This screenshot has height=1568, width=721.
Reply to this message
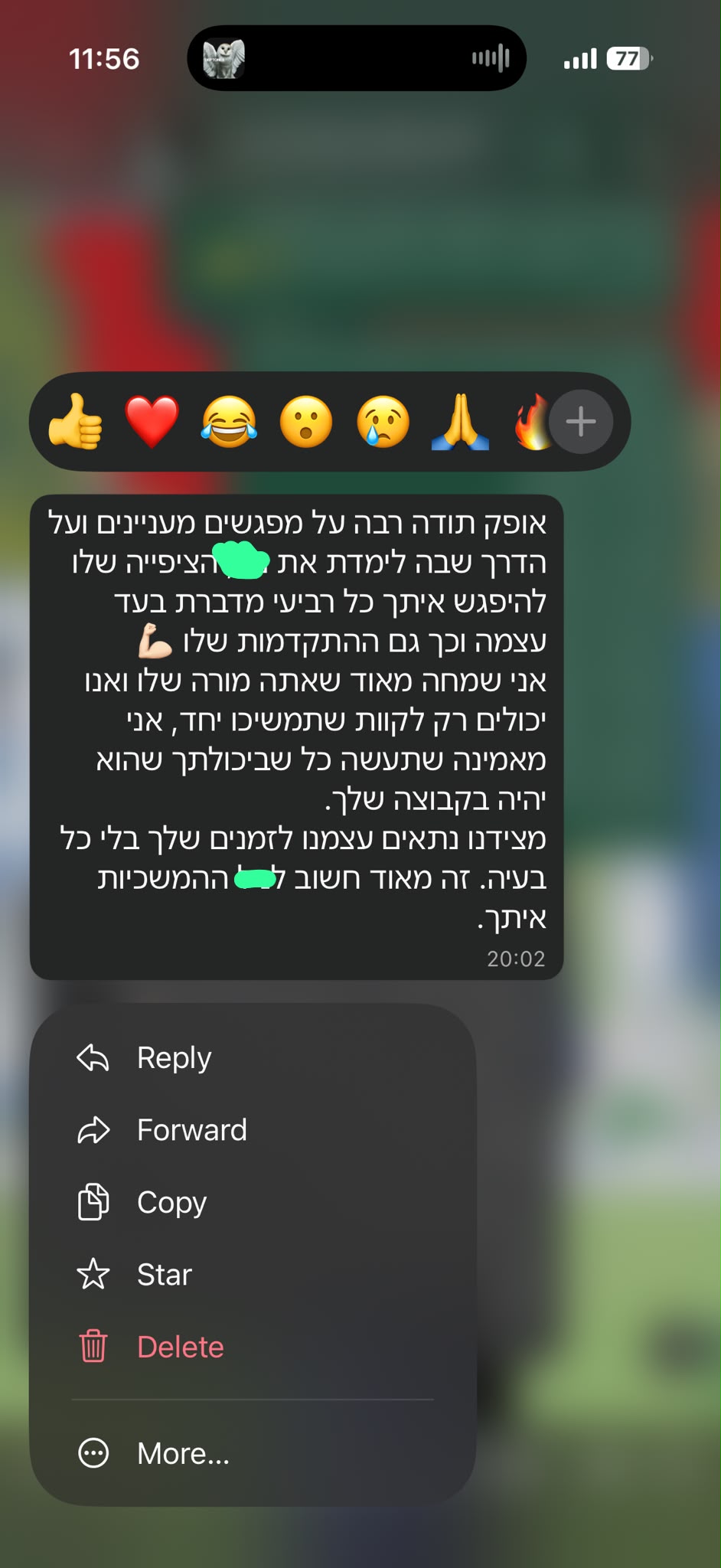coord(253,1058)
